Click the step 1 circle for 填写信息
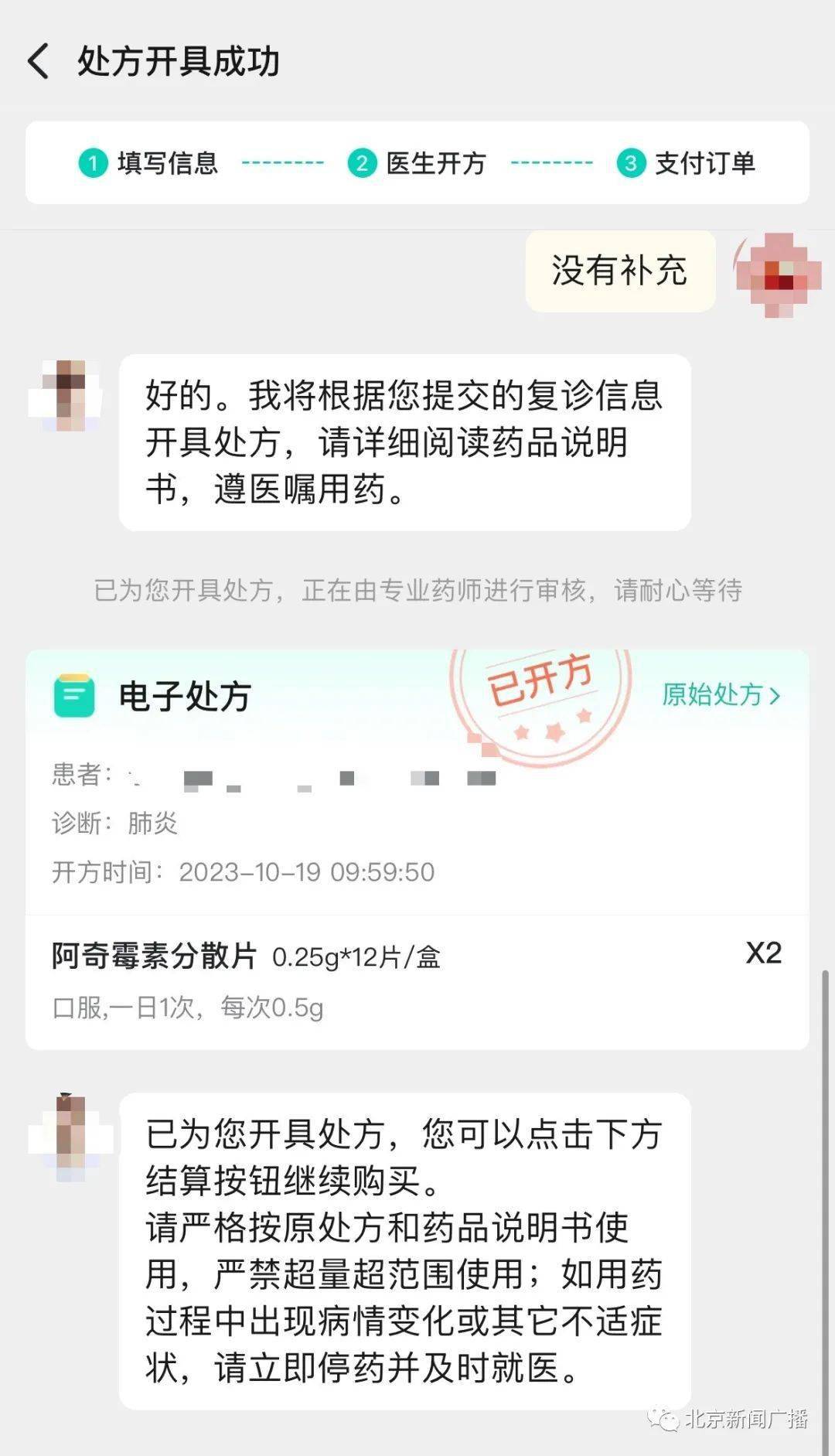835x1456 pixels. click(93, 163)
